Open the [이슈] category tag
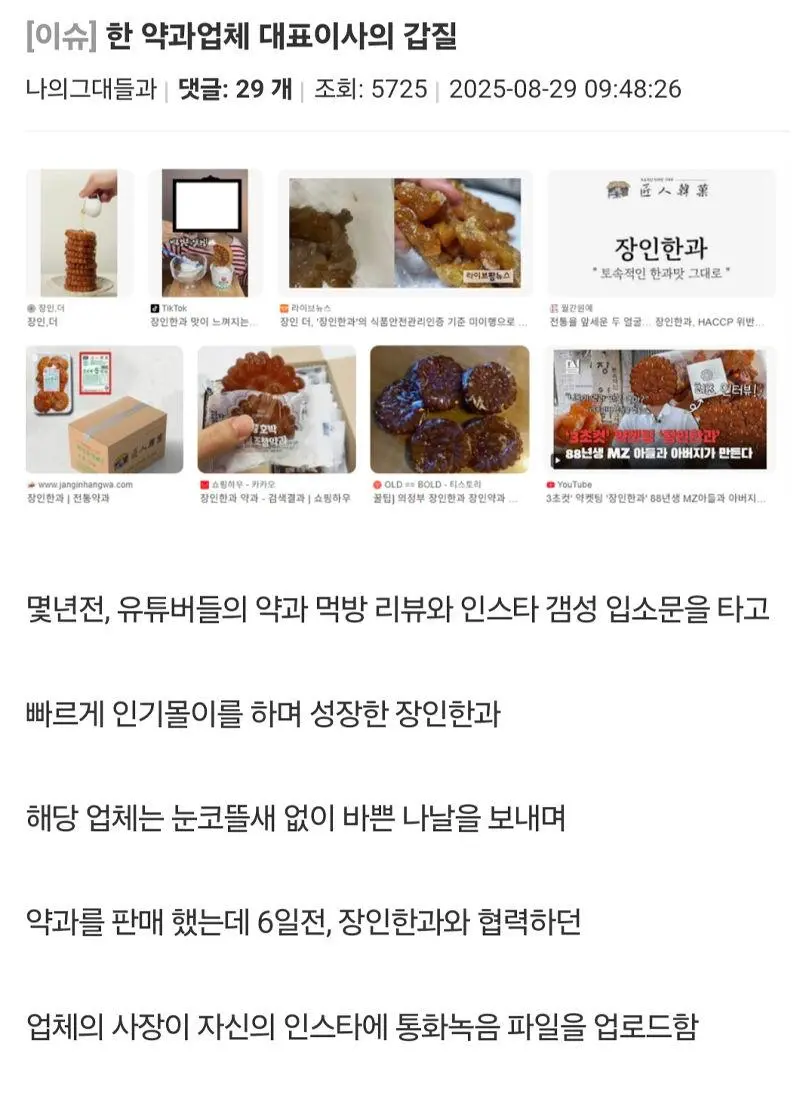800x1120 pixels. pos(61,38)
